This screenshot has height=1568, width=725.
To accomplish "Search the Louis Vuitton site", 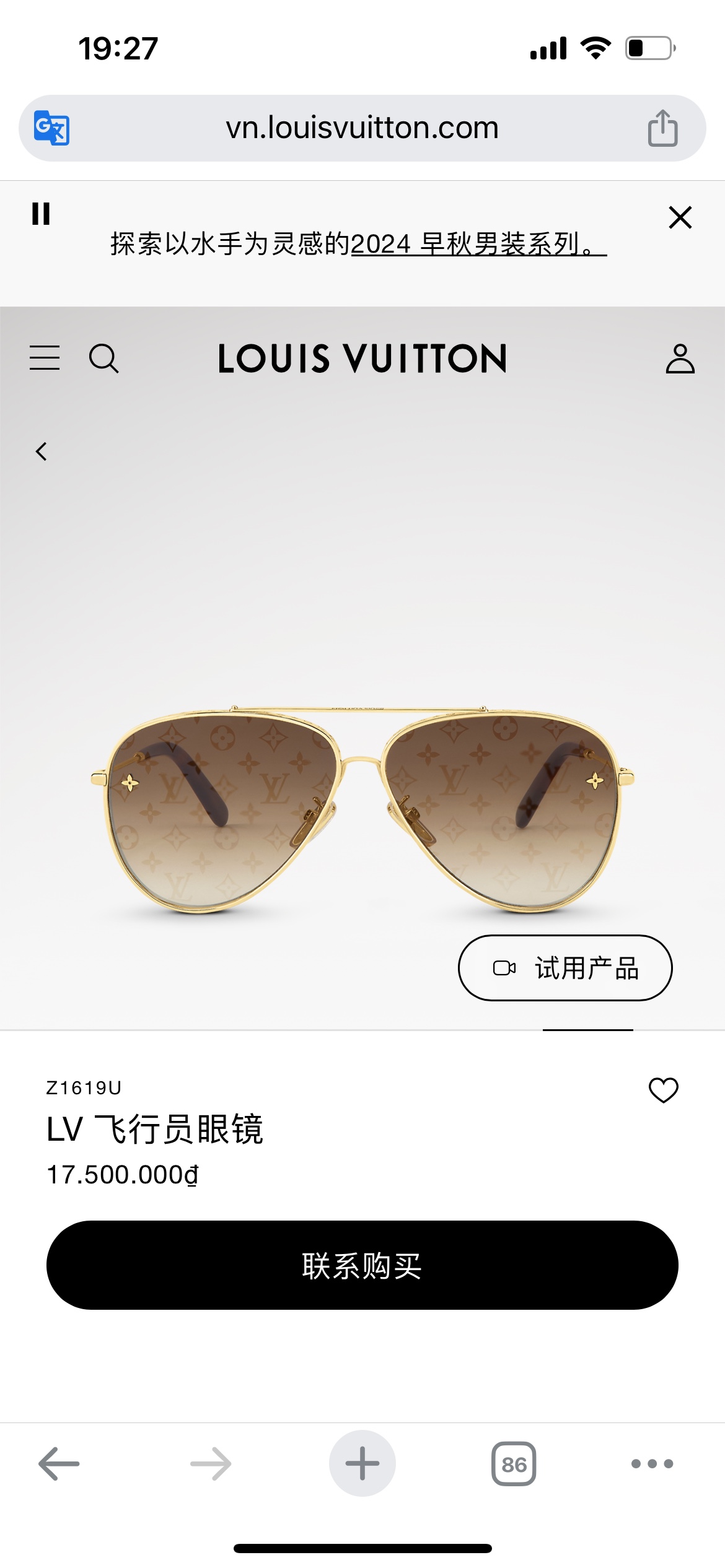I will click(103, 358).
